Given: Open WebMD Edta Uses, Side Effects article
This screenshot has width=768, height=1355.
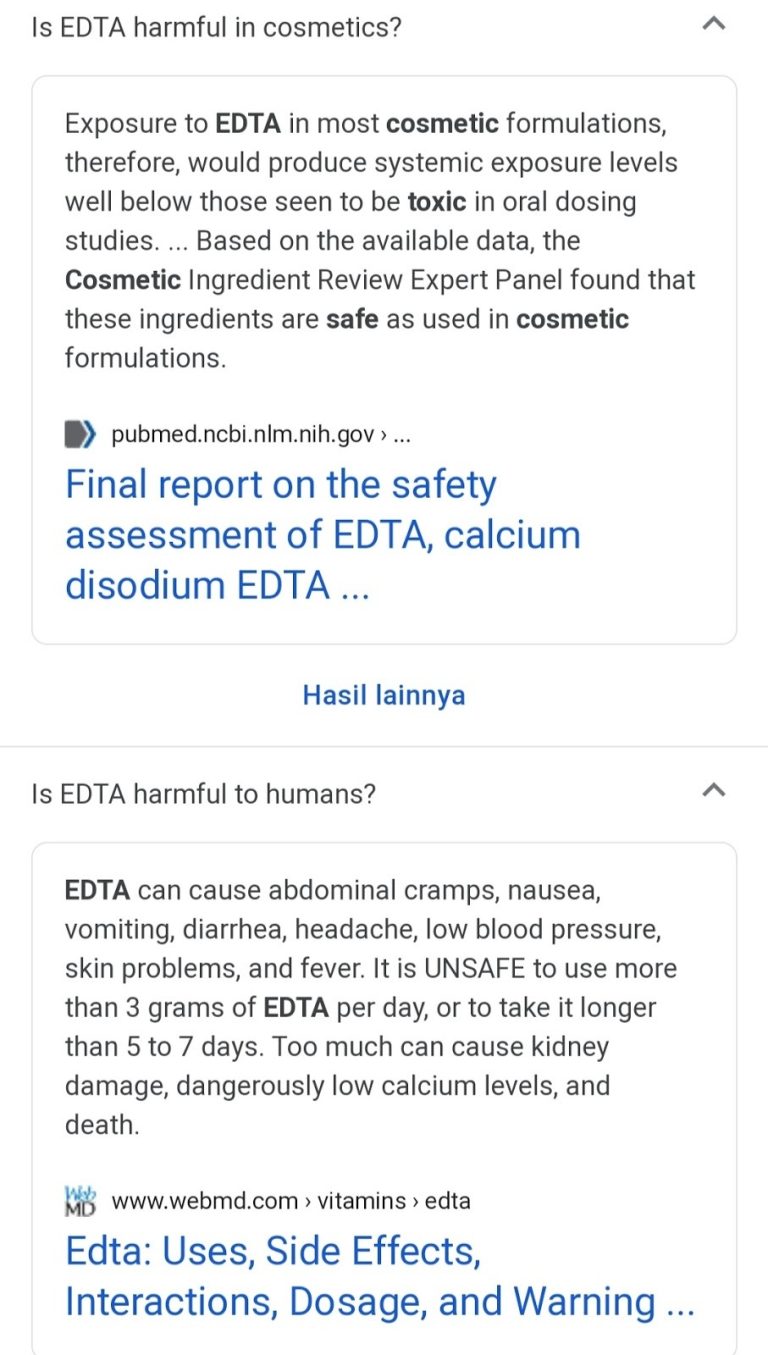Looking at the screenshot, I should tap(379, 1276).
